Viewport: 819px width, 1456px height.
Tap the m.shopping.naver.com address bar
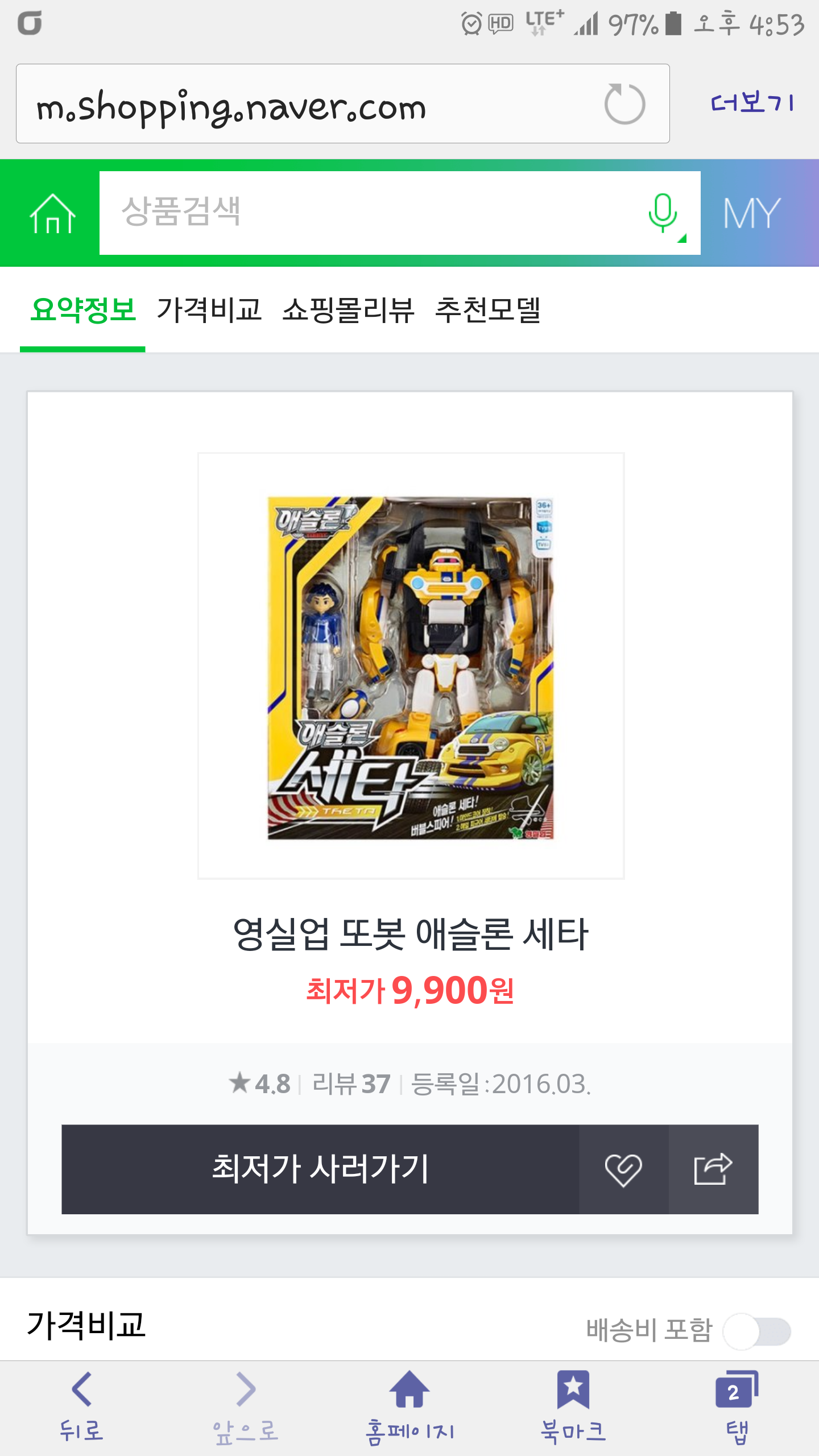(x=307, y=104)
